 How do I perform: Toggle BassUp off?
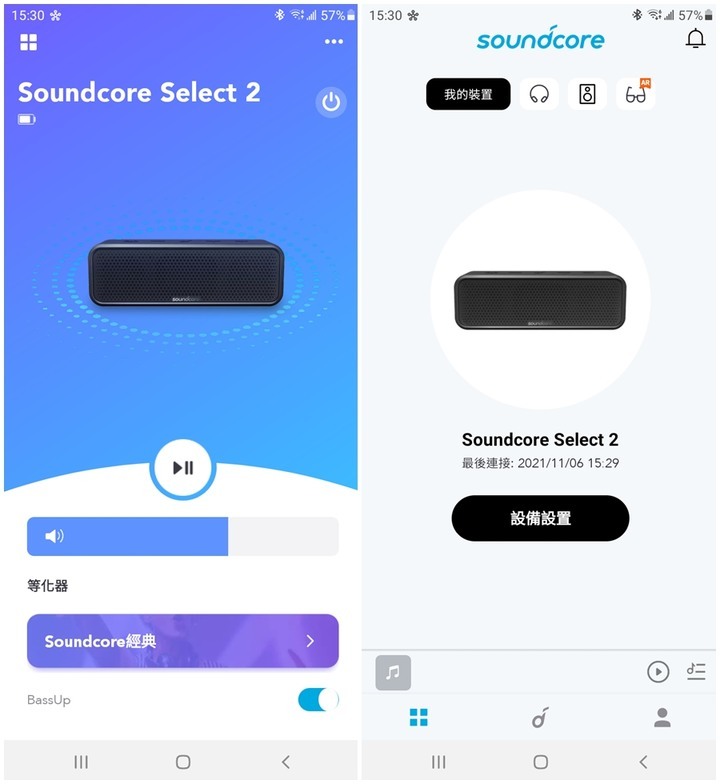[x=317, y=701]
